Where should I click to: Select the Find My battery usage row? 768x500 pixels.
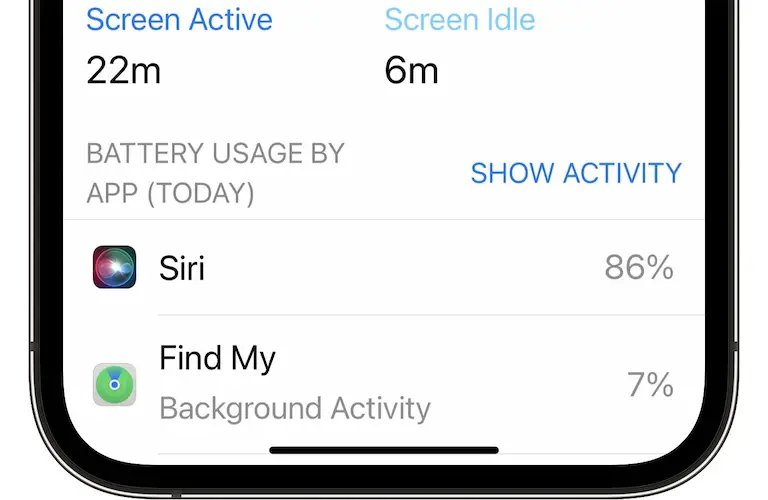click(383, 384)
